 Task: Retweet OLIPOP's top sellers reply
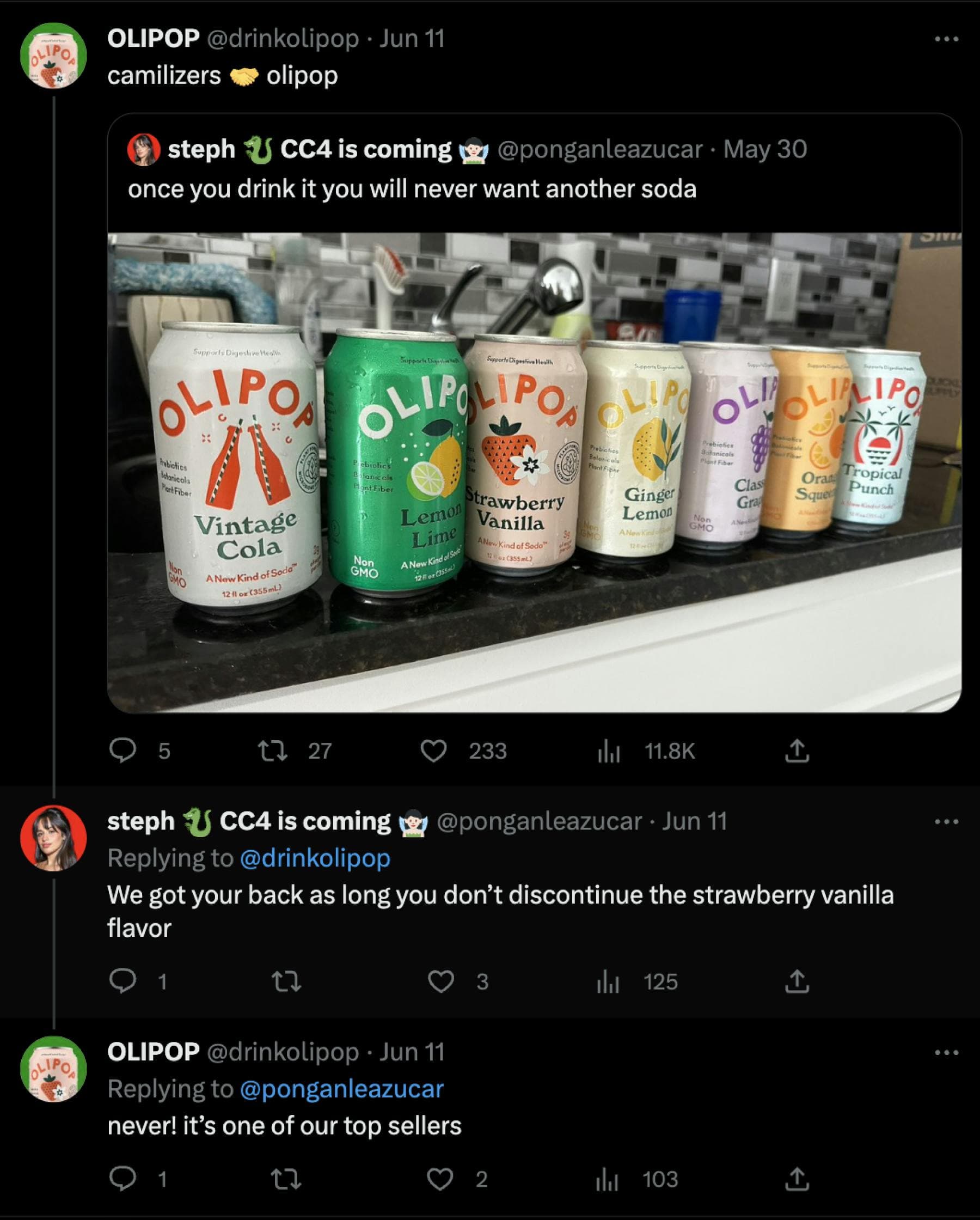[x=286, y=1179]
